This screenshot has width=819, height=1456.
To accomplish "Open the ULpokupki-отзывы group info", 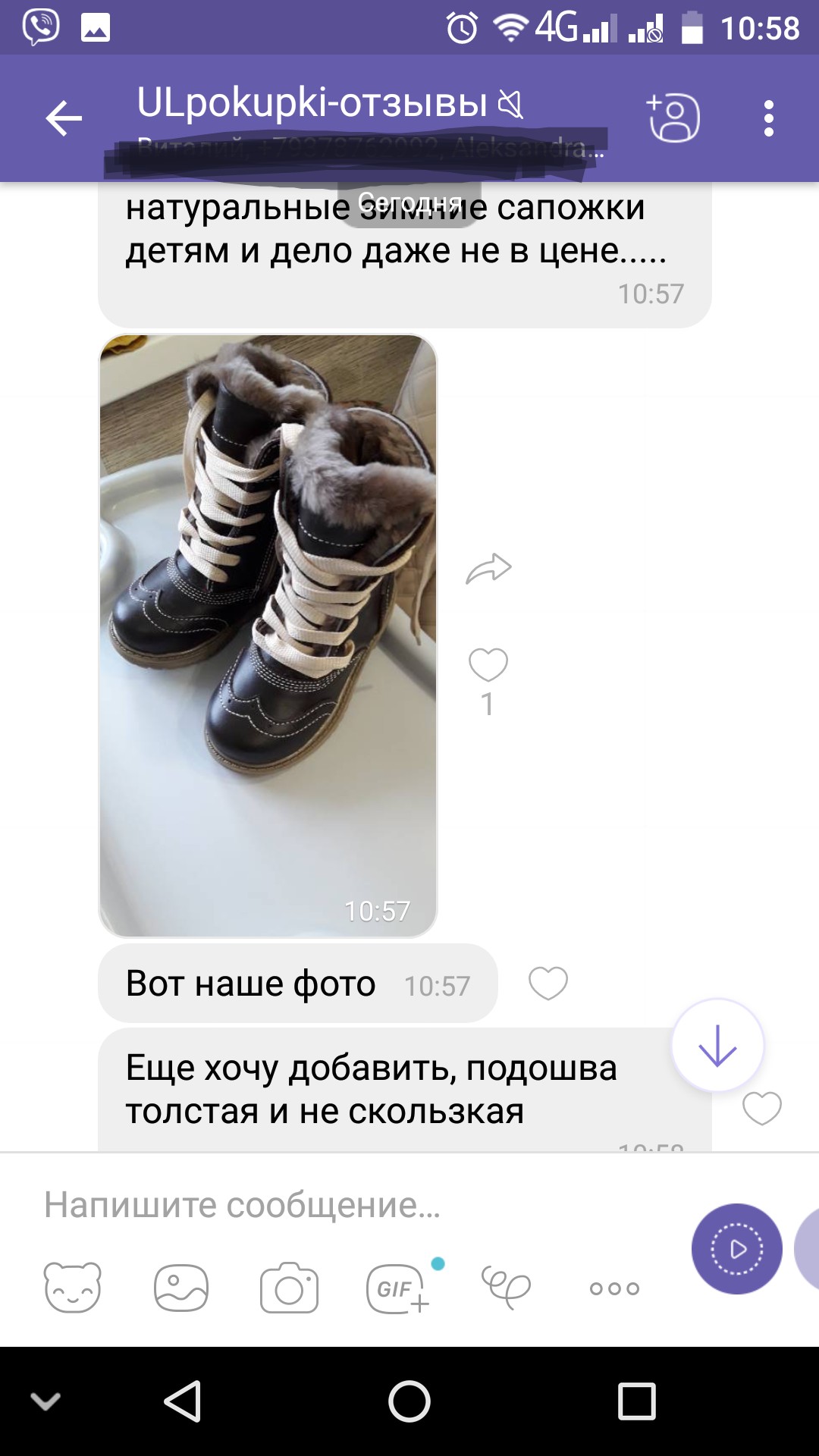I will [x=312, y=103].
